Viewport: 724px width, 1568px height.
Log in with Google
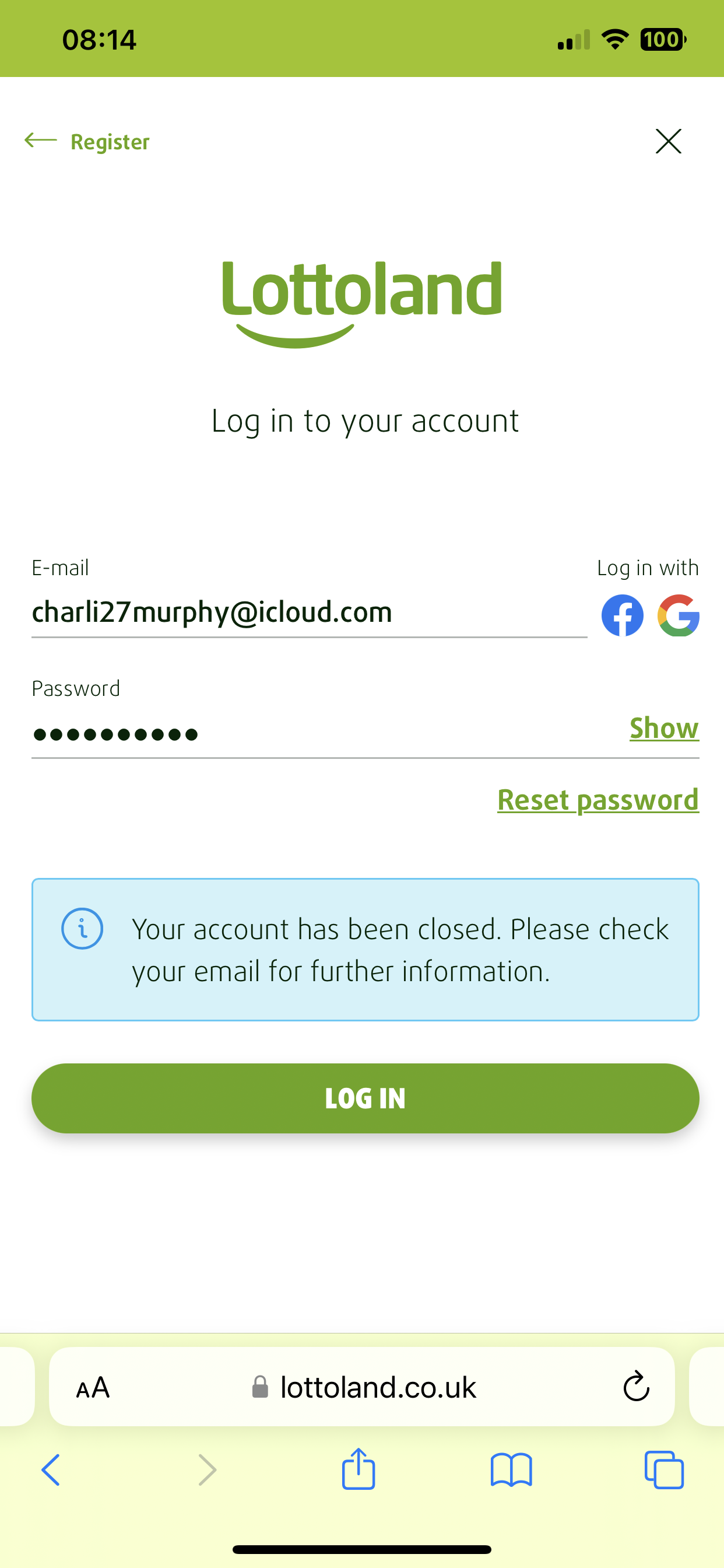click(680, 614)
